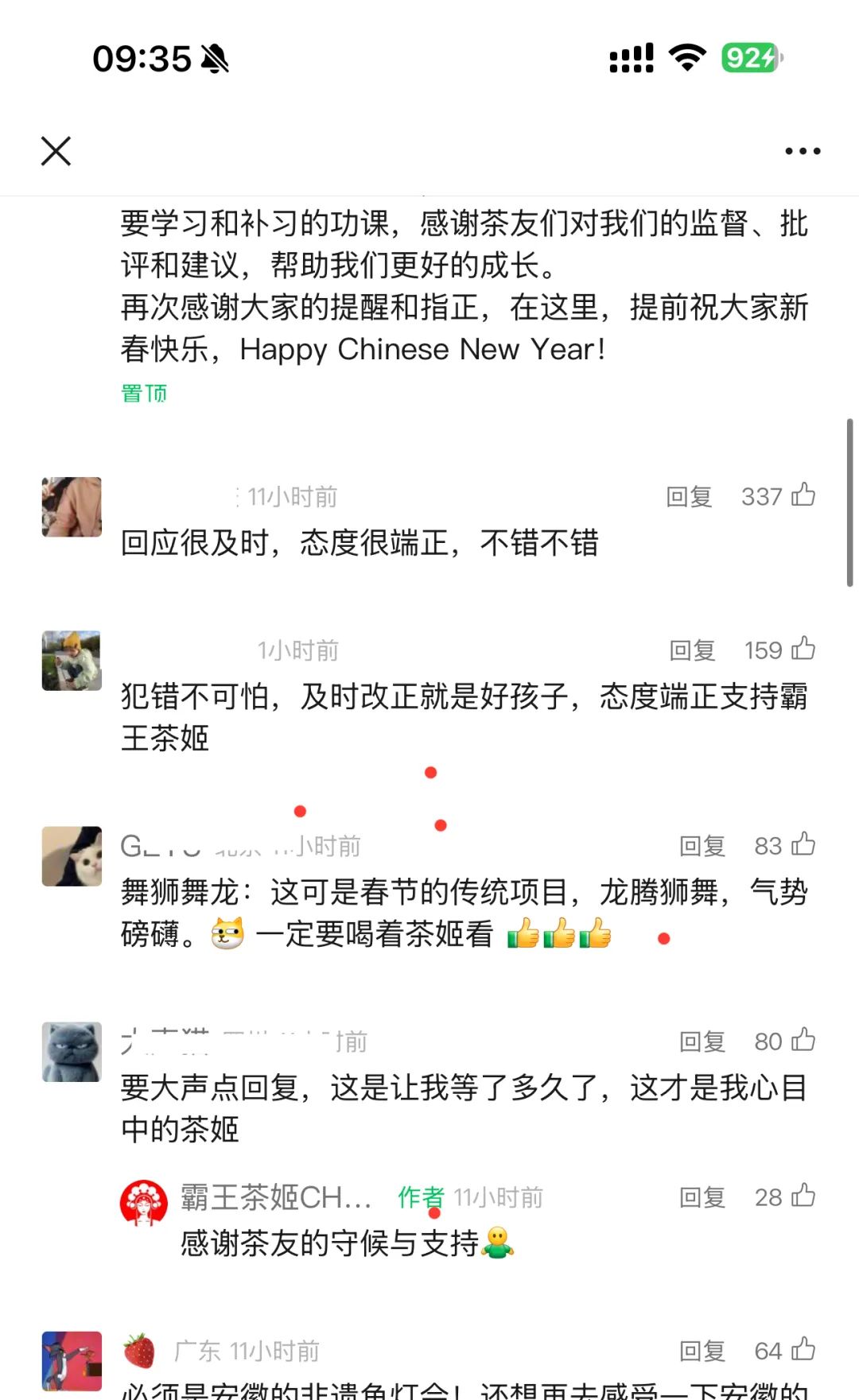Like the comment with 159 likes
Image resolution: width=859 pixels, height=1400 pixels.
coord(803,650)
